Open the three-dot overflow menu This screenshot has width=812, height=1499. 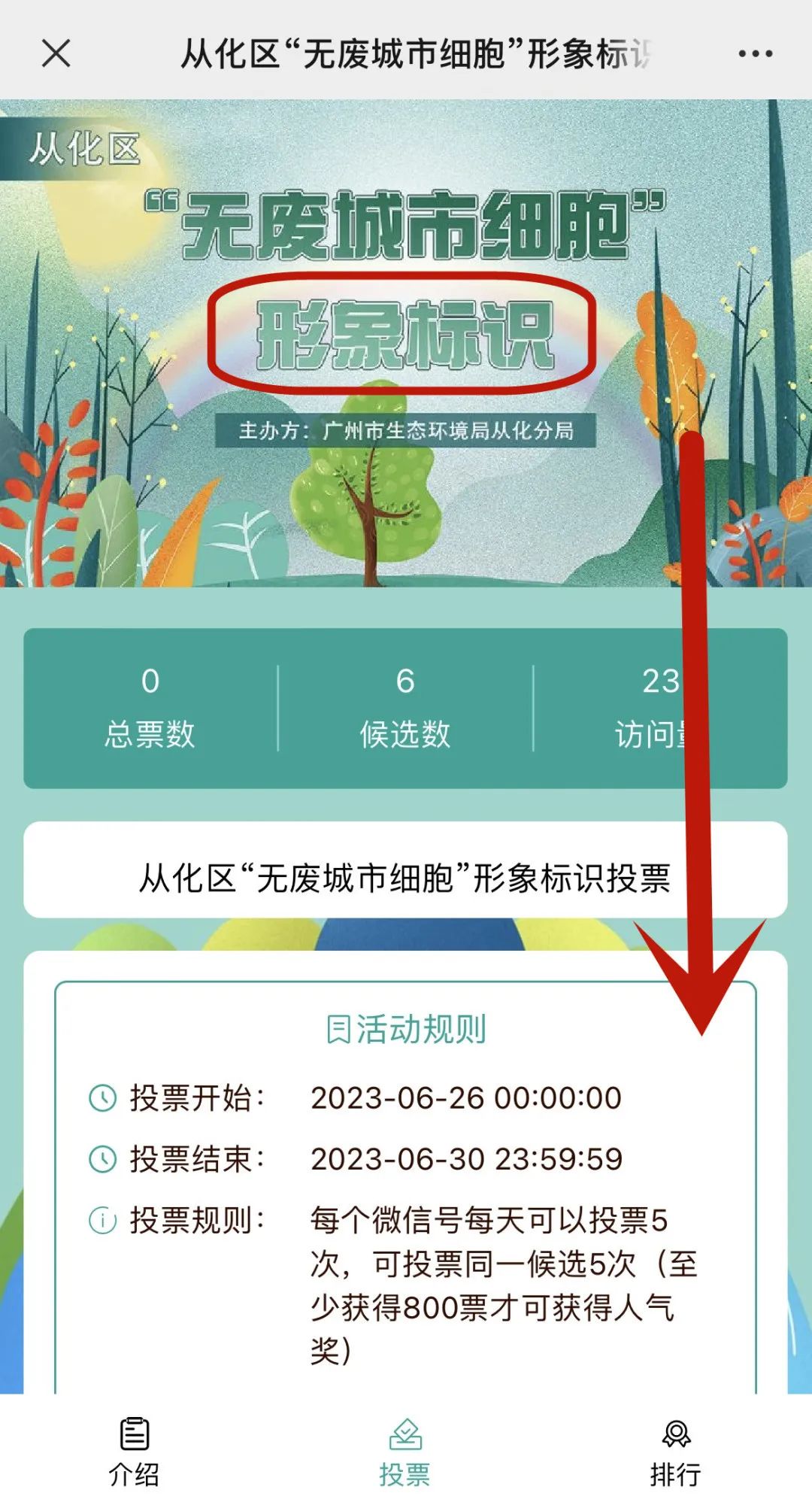[755, 53]
